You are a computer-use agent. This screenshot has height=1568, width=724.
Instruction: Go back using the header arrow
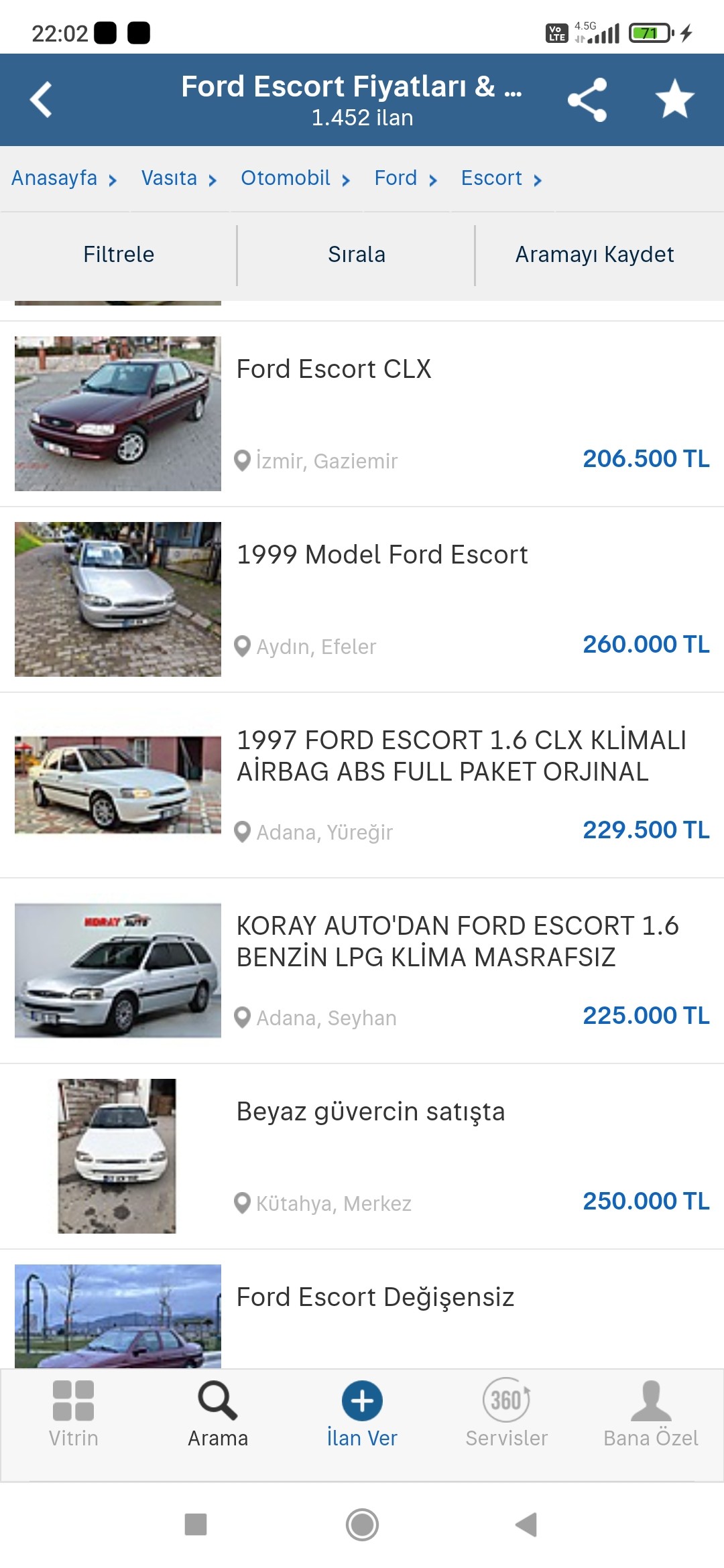(42, 100)
